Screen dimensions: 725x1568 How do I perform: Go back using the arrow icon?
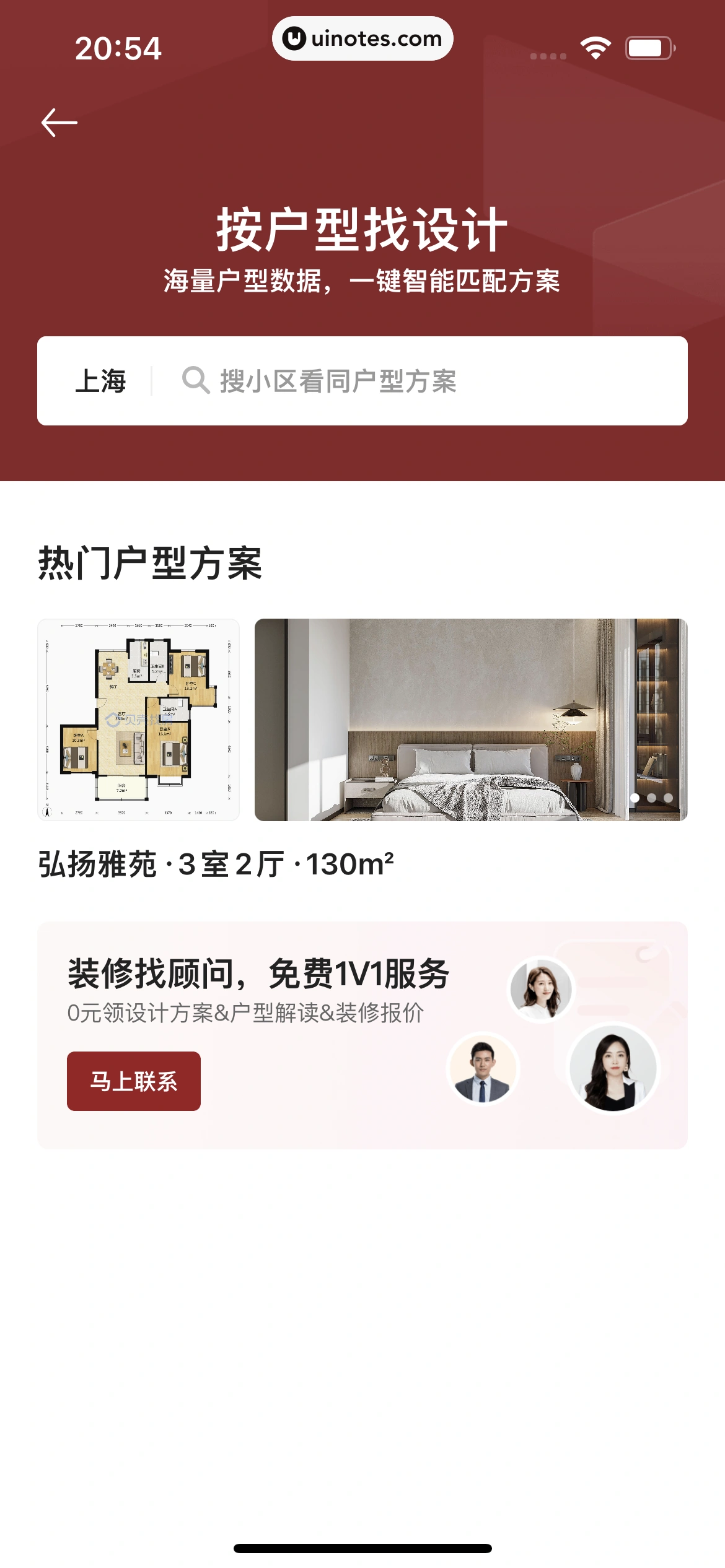click(x=59, y=122)
